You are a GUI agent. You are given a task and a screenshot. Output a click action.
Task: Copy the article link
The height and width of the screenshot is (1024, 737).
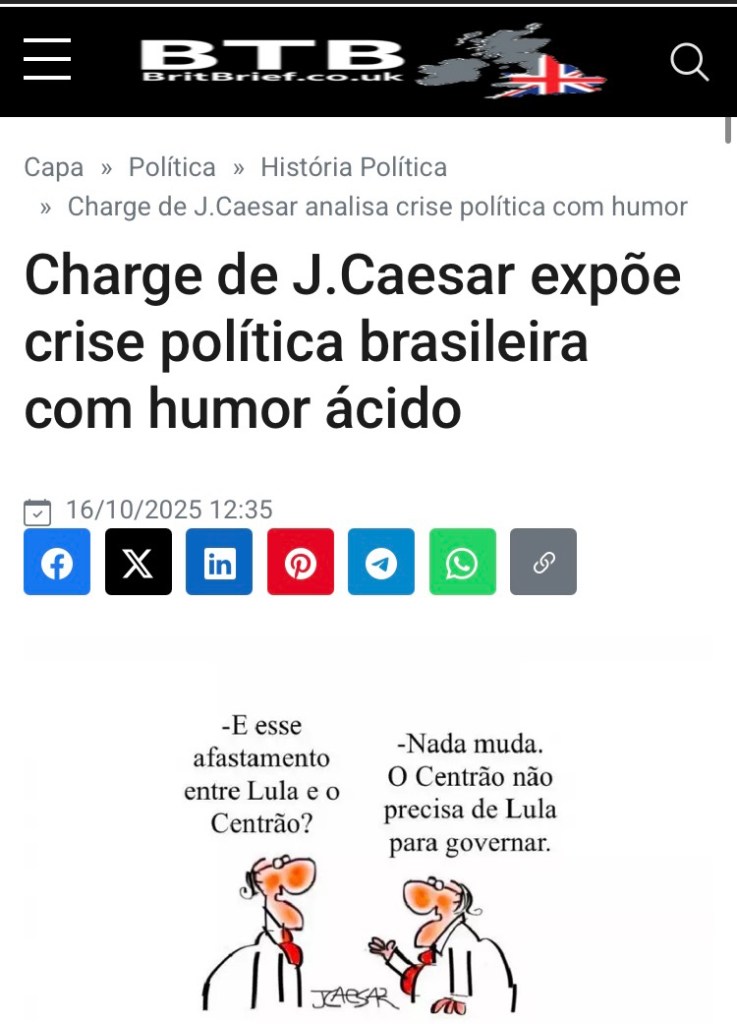tap(543, 562)
